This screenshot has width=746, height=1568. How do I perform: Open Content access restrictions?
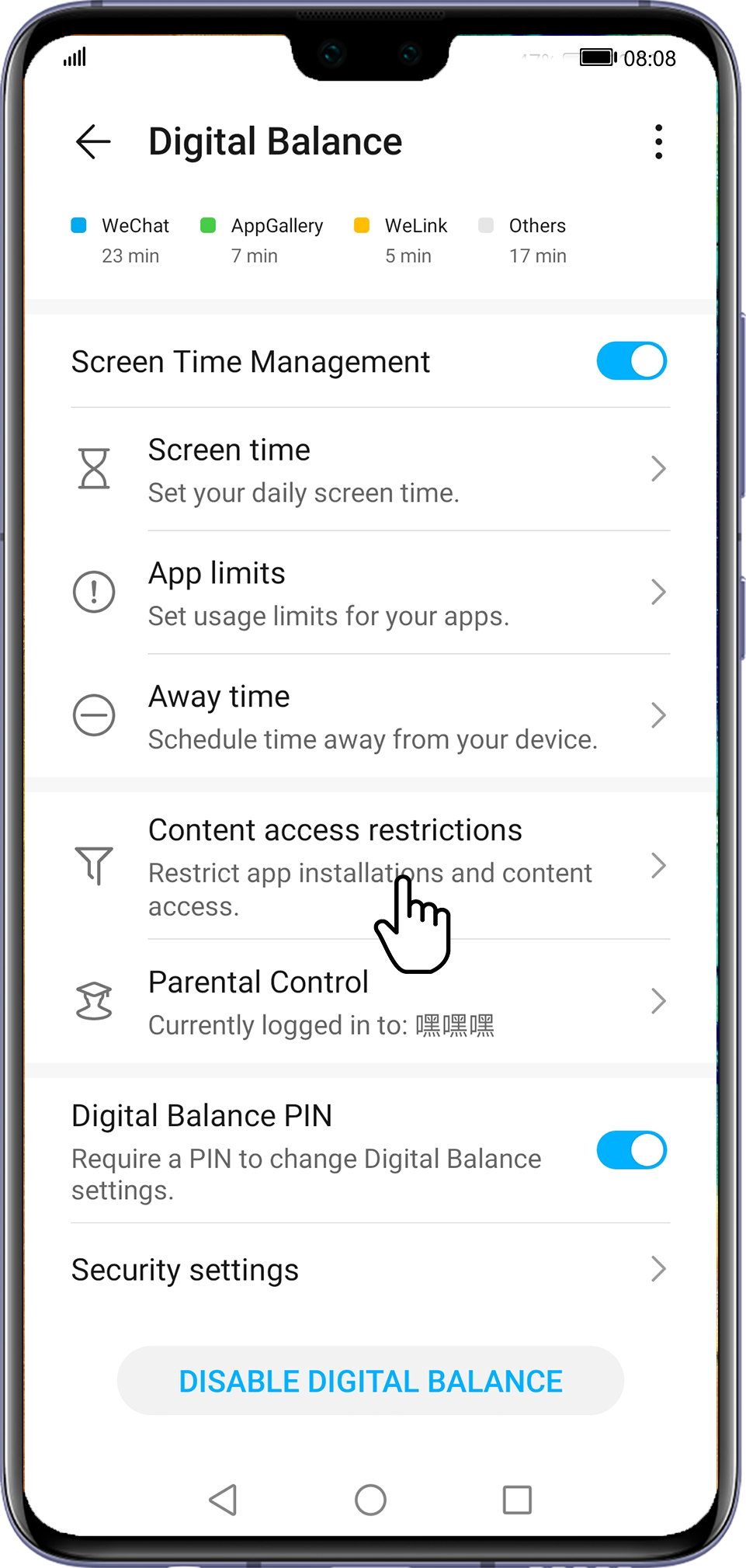[371, 866]
